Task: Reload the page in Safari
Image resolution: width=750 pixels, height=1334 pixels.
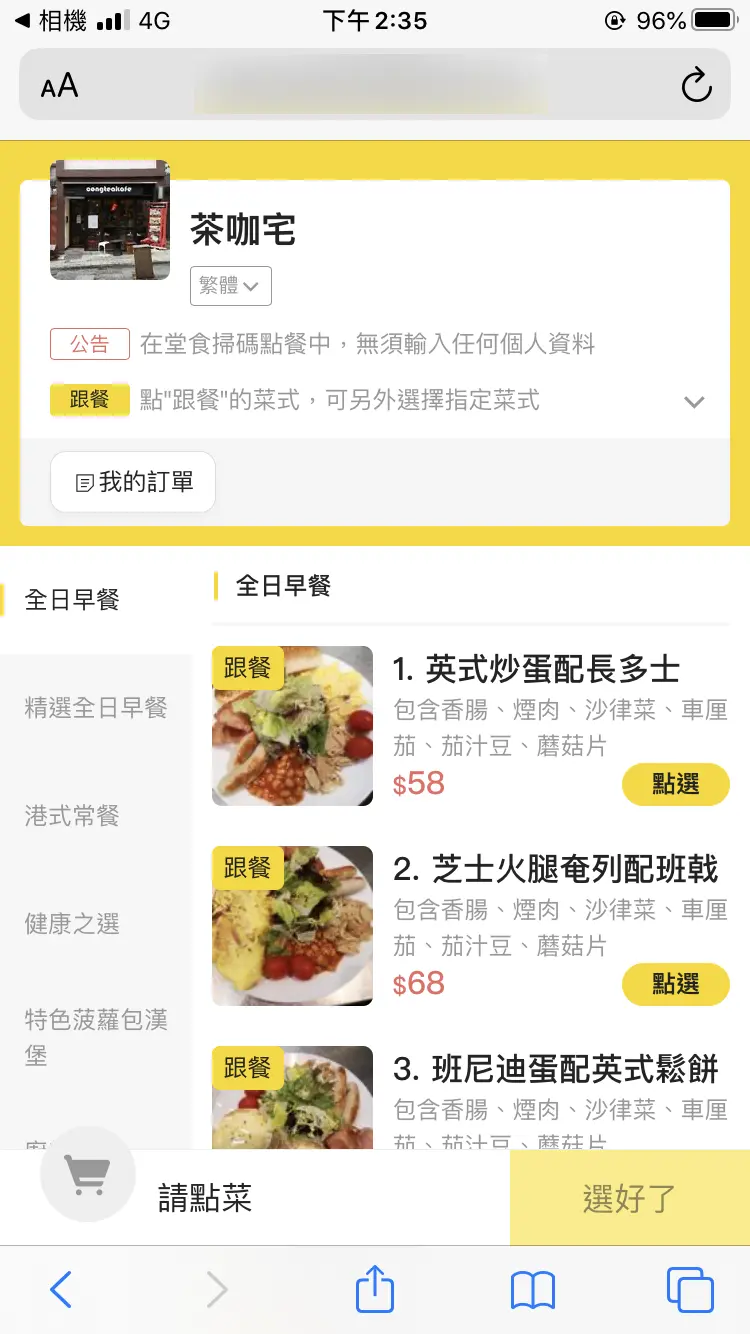Action: [x=696, y=86]
